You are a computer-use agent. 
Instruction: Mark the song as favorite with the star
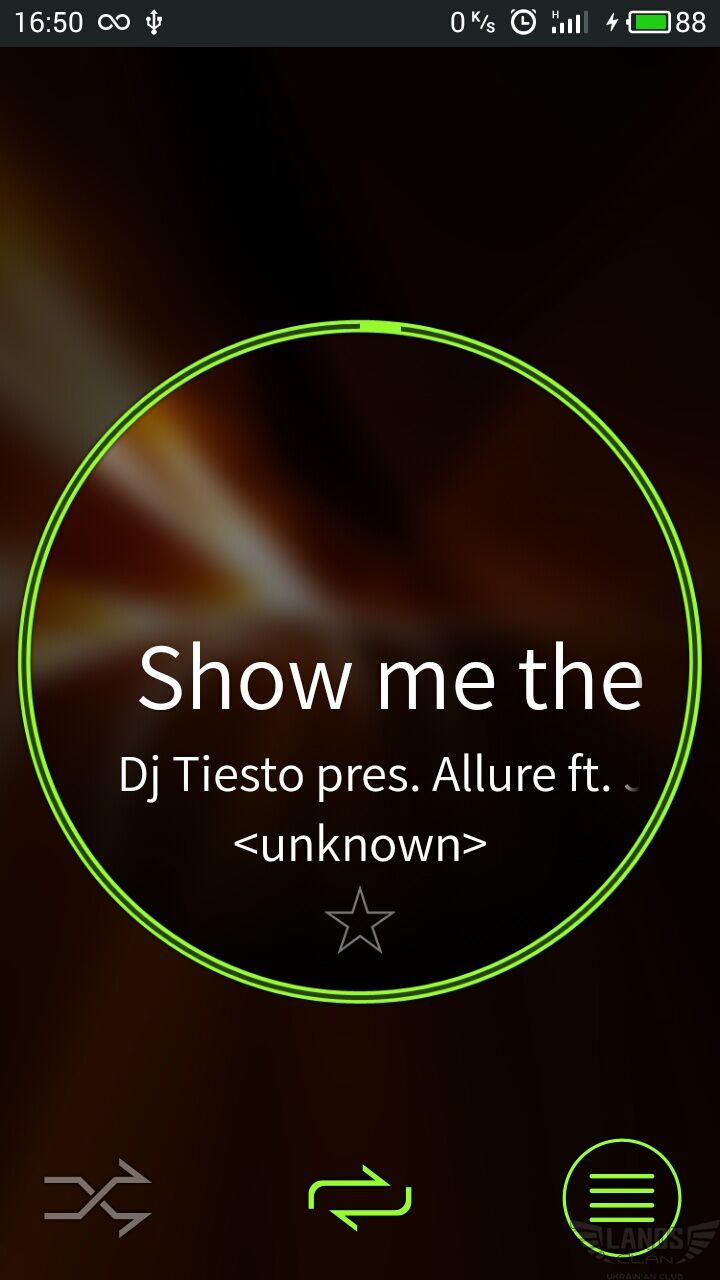tap(360, 921)
